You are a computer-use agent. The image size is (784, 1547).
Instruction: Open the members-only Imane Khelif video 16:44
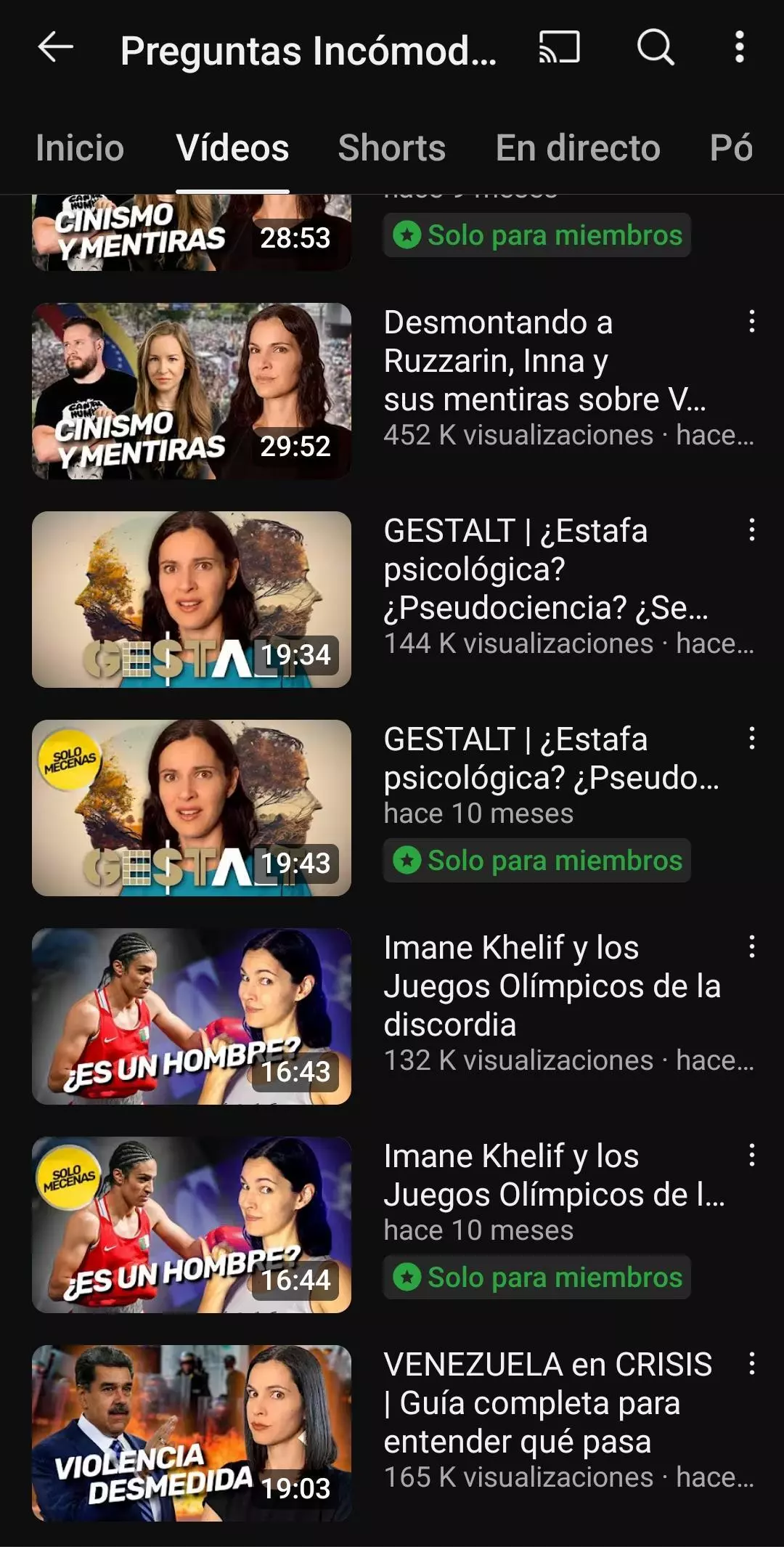coord(192,1225)
